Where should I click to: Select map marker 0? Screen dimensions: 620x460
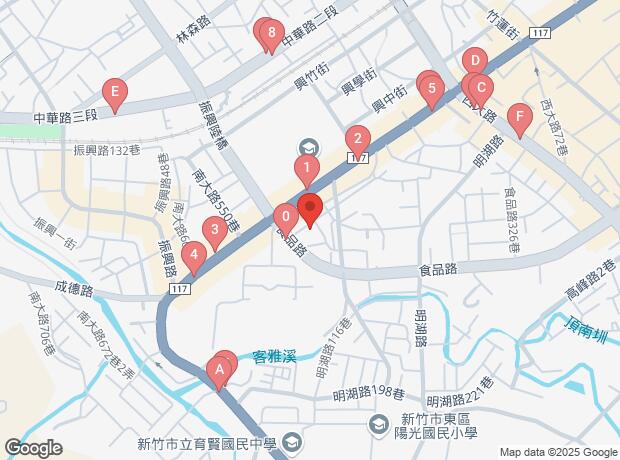pos(286,216)
